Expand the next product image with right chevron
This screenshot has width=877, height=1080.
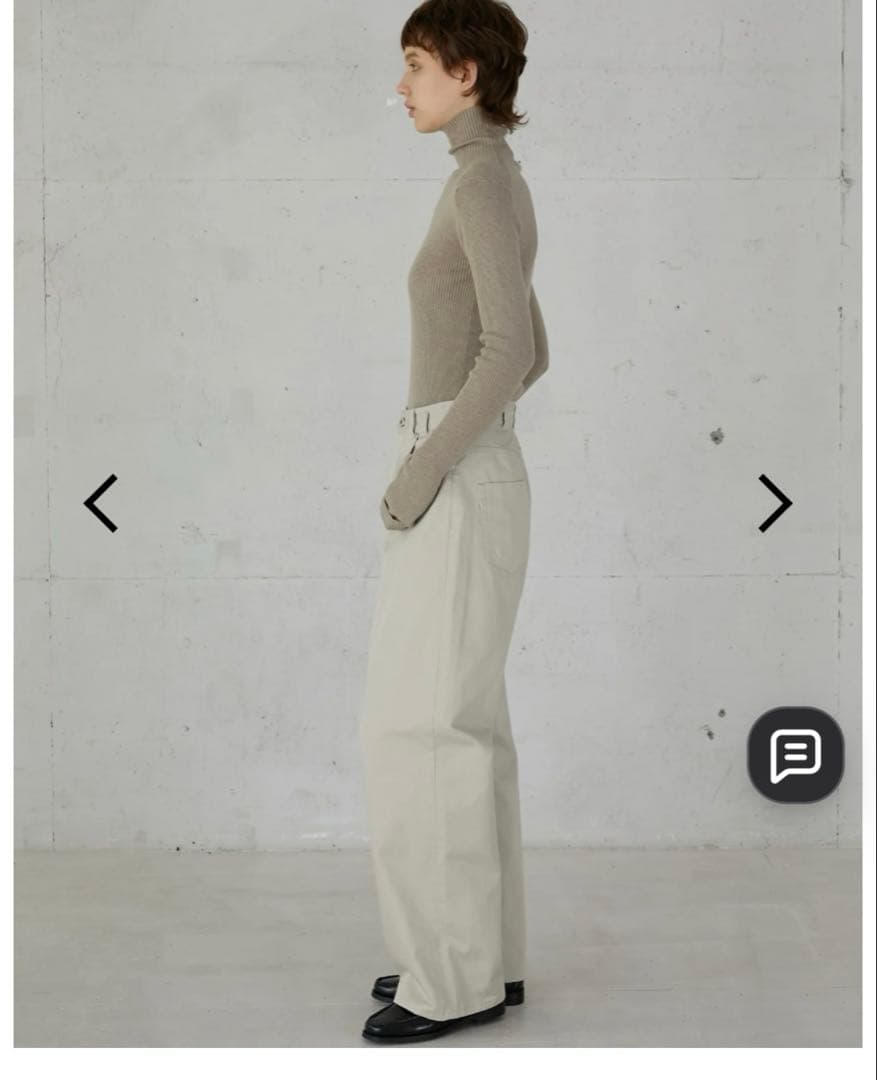tap(773, 503)
